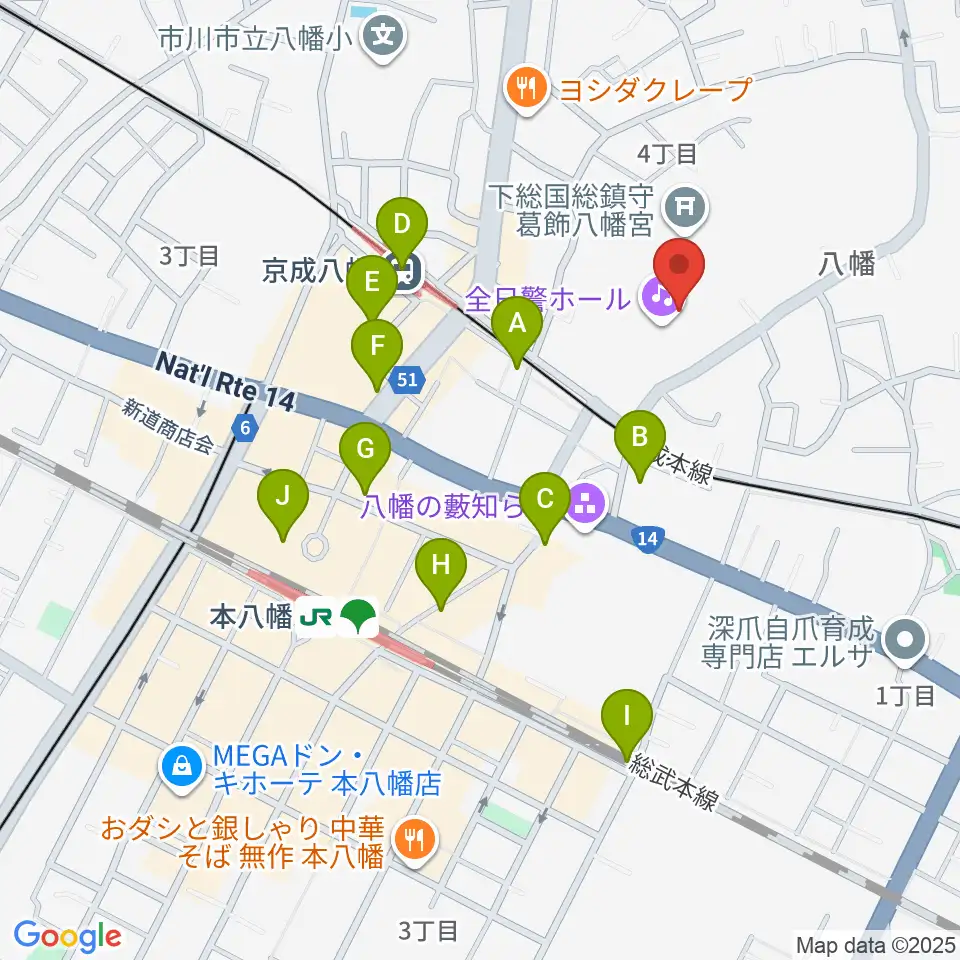
Task: Open the 市川市立八幡小 school icon
Action: [x=383, y=38]
